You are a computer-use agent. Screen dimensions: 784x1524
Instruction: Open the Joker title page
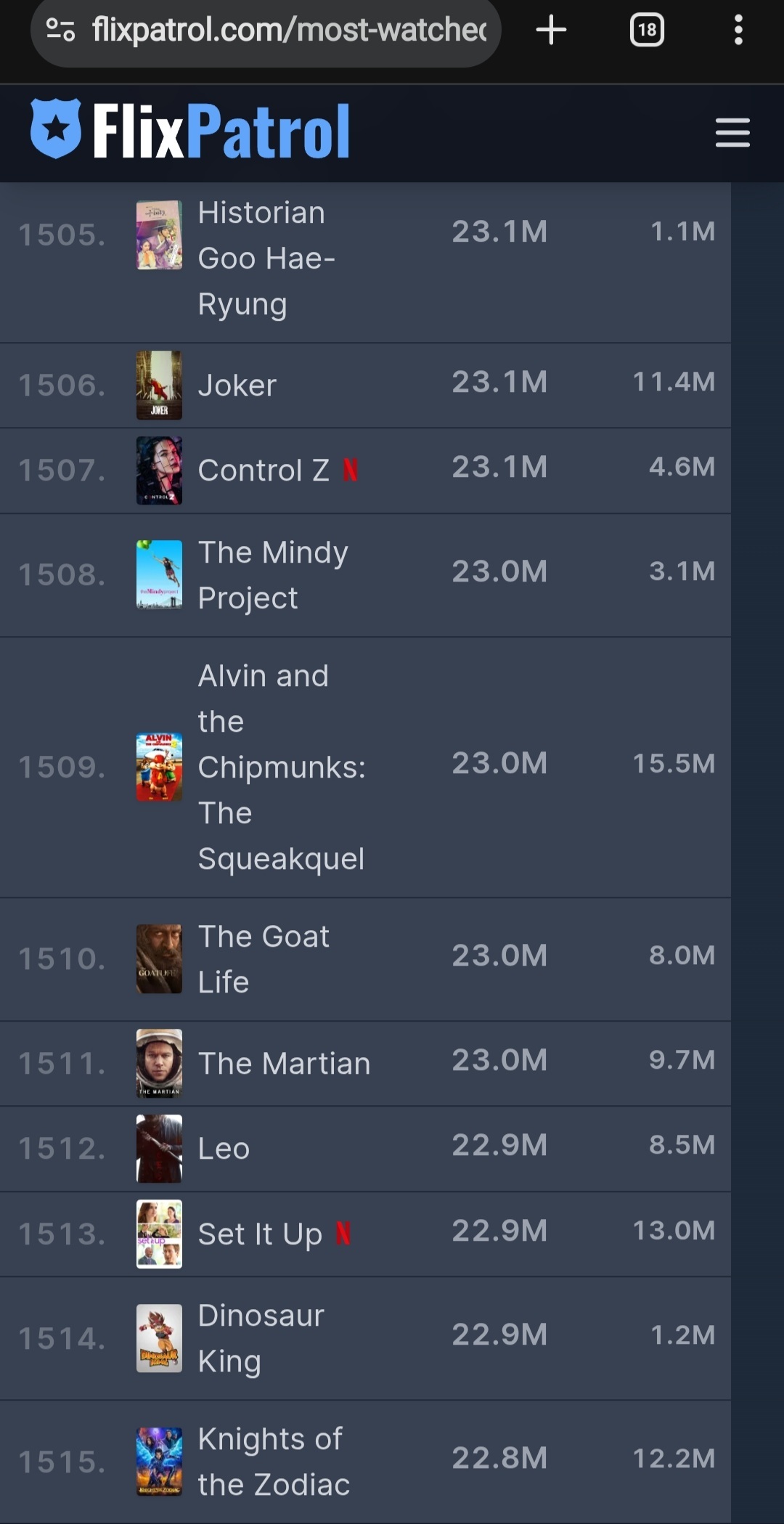click(237, 386)
